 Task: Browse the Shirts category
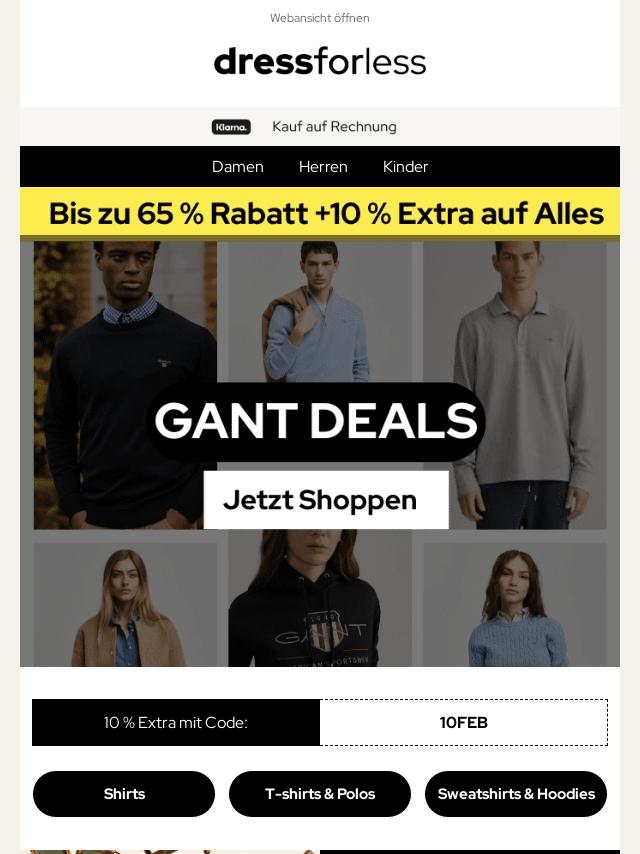[x=124, y=794]
